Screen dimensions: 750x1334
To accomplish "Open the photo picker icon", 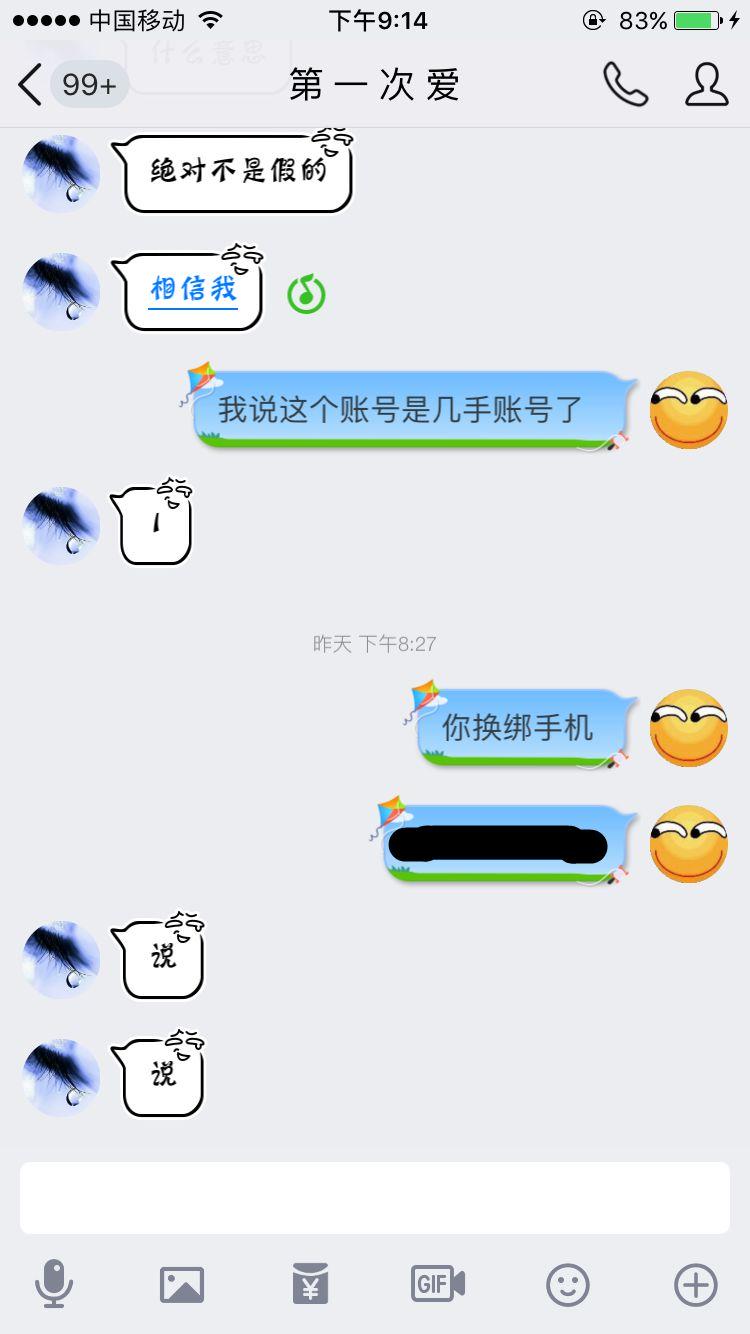I will [183, 1287].
